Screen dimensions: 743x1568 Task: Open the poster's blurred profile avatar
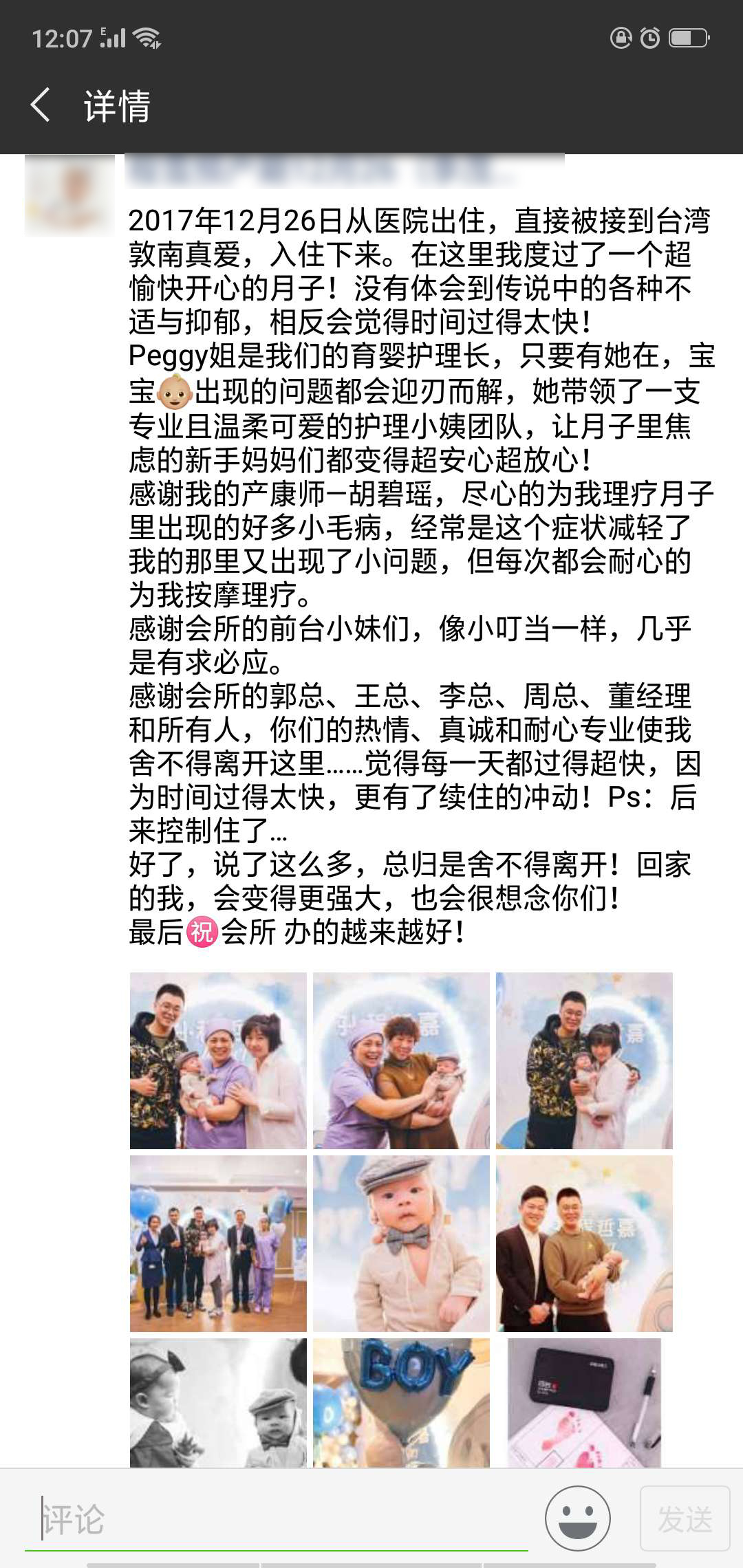coord(69,195)
